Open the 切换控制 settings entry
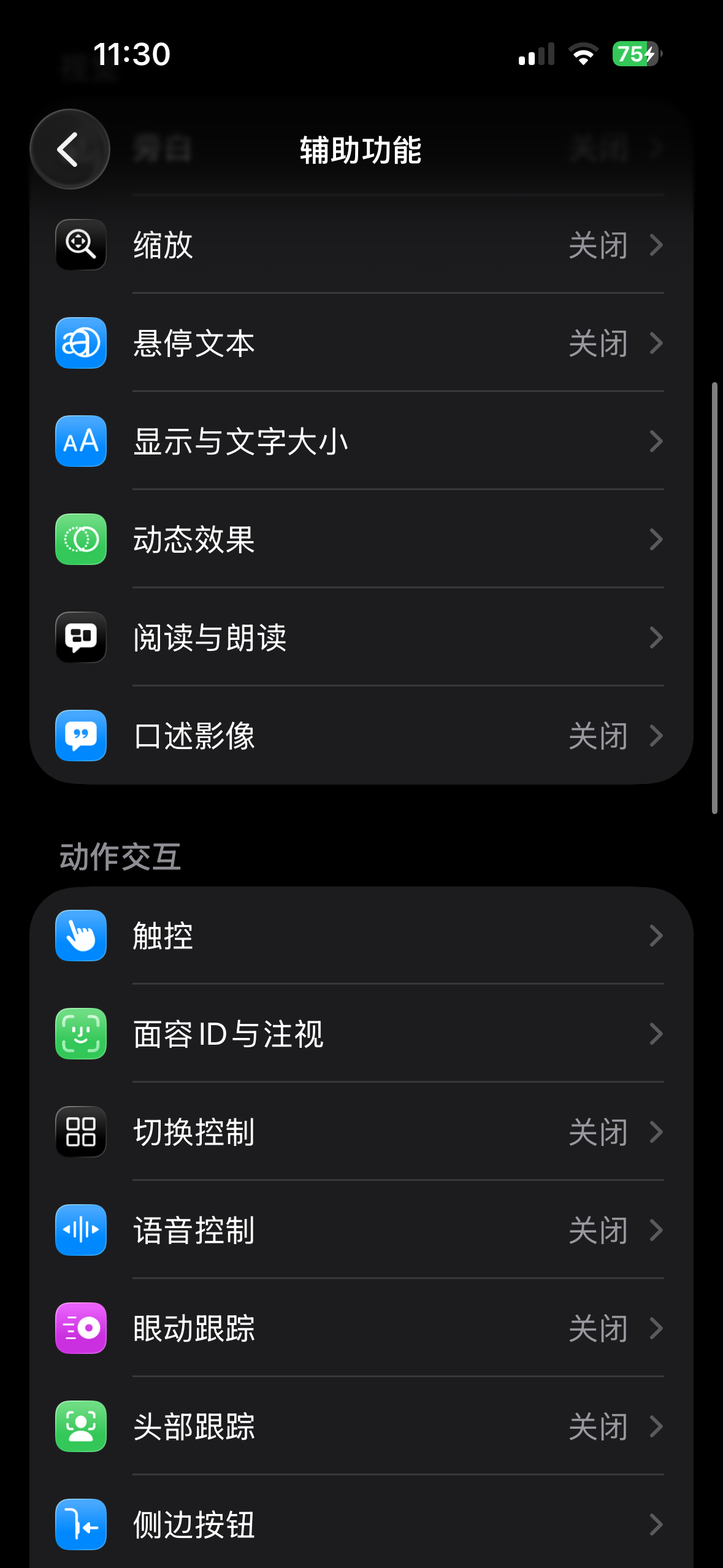The image size is (723, 1568). tap(362, 1132)
